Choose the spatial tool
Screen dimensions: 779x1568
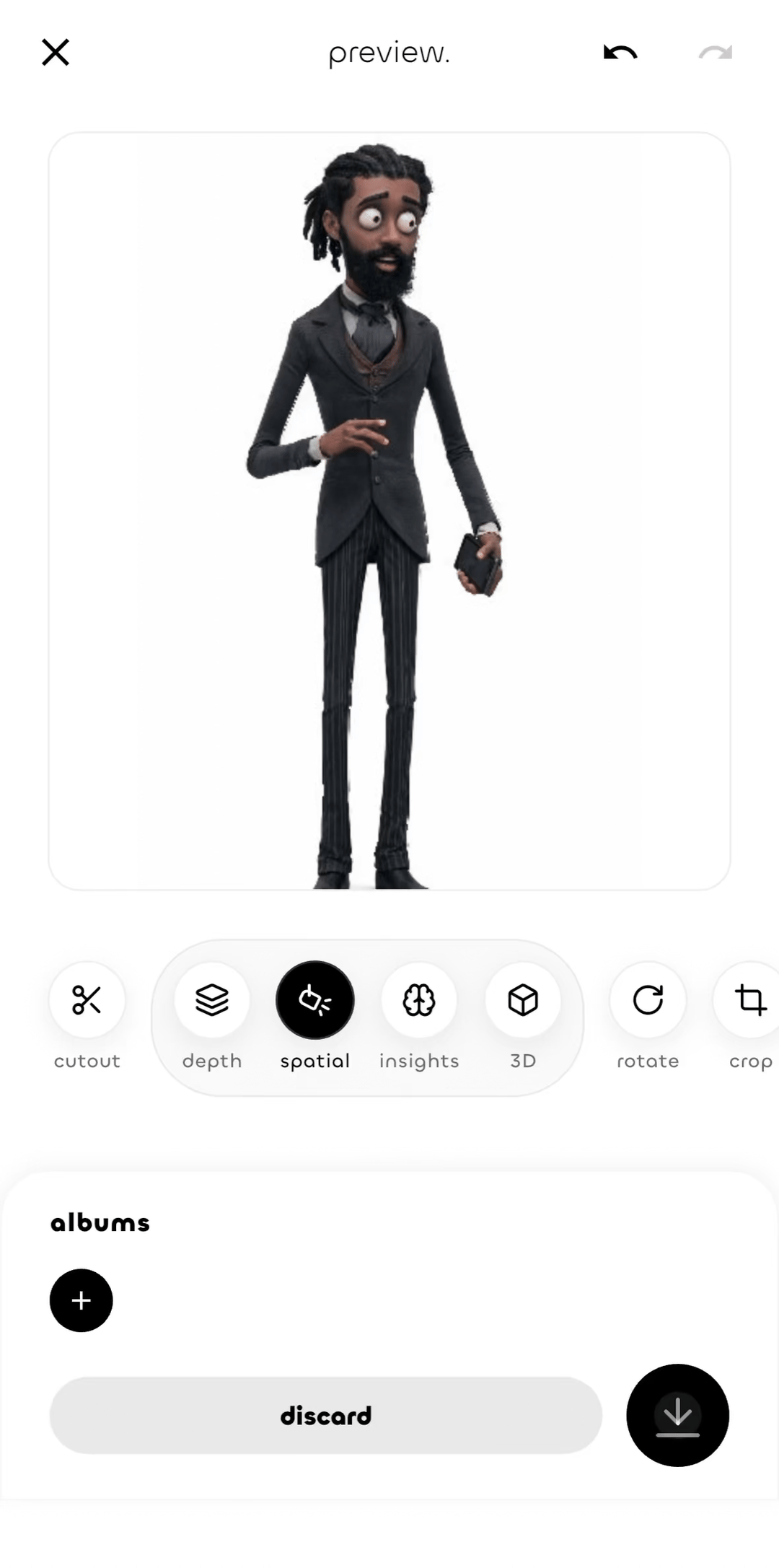(x=315, y=1000)
